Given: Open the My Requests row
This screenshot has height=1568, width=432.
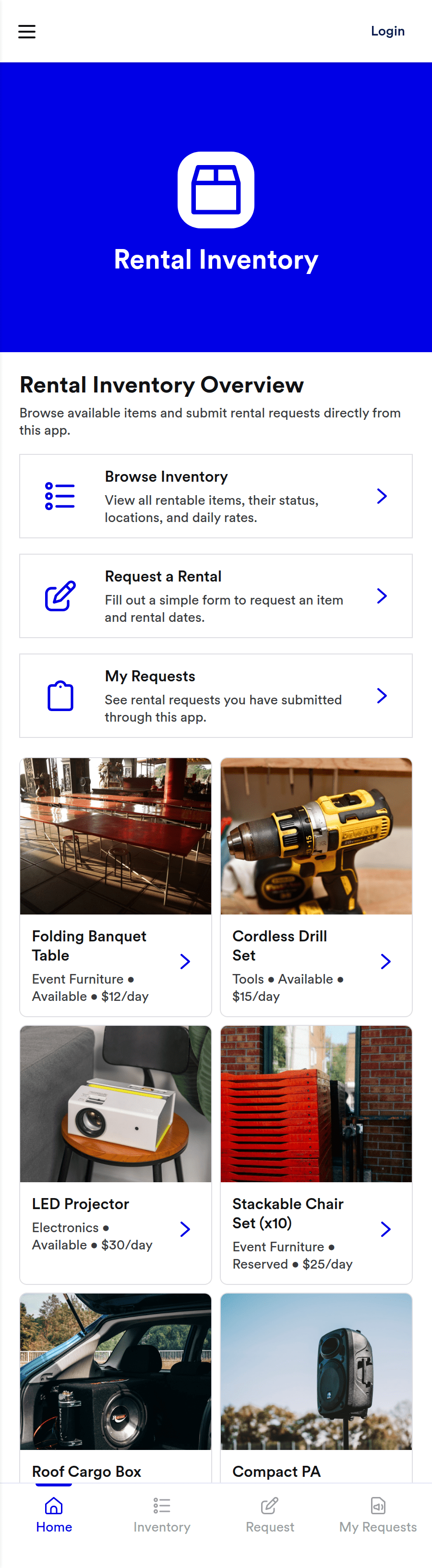Looking at the screenshot, I should (216, 696).
